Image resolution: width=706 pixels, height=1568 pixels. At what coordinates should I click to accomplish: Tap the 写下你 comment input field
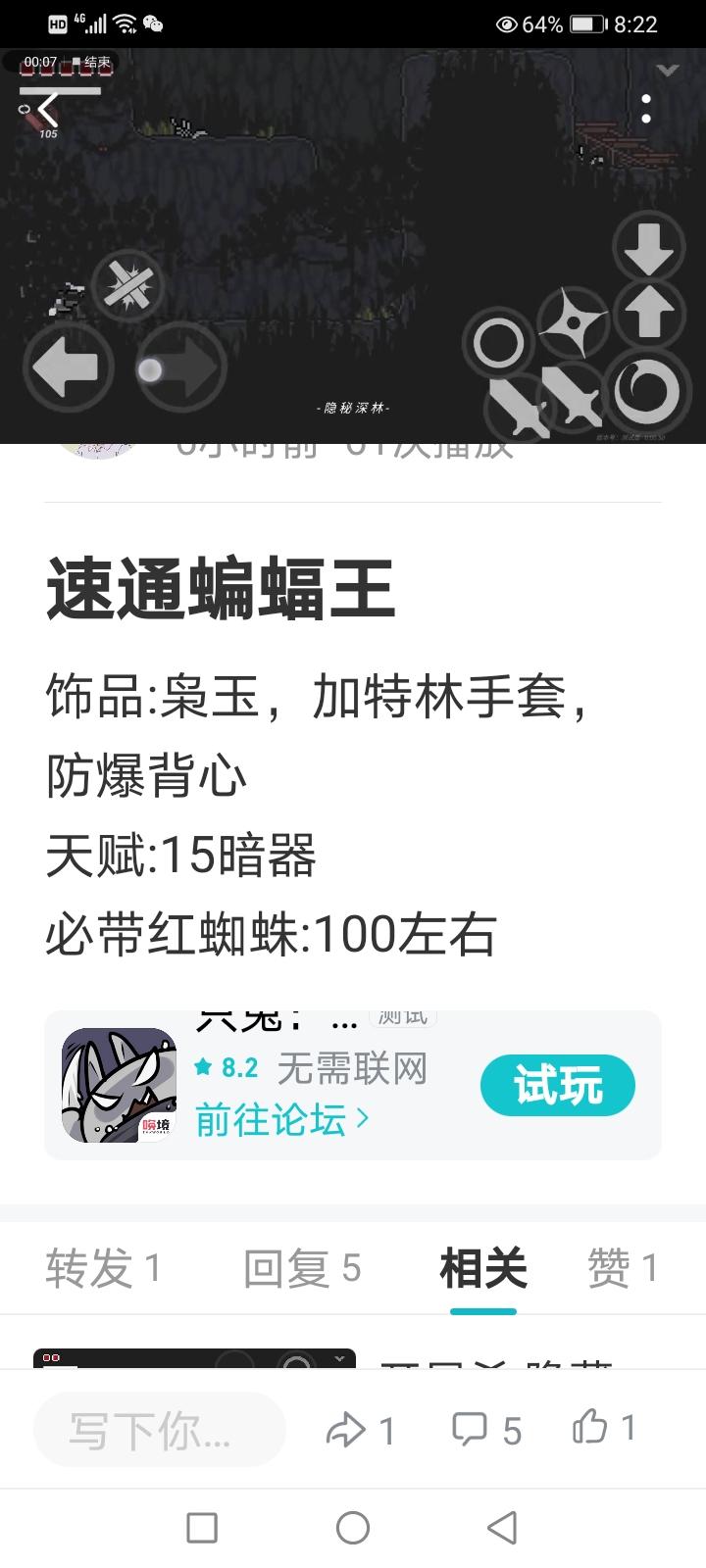coord(160,1429)
